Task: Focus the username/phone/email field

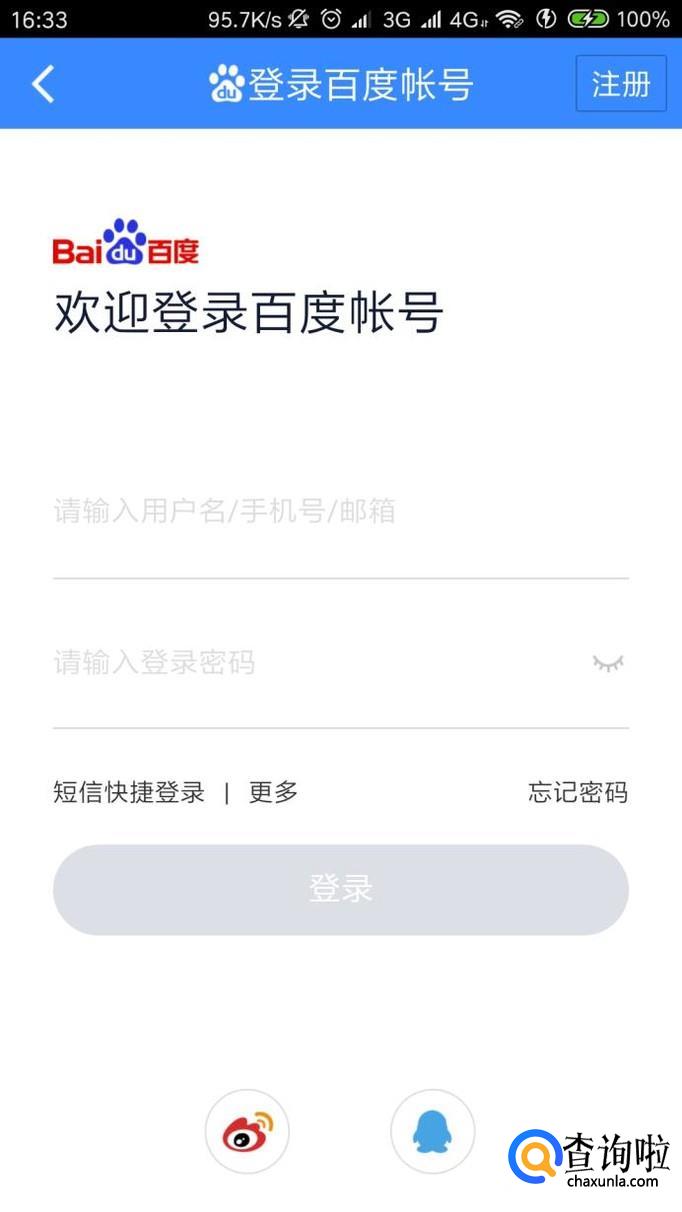Action: (341, 512)
